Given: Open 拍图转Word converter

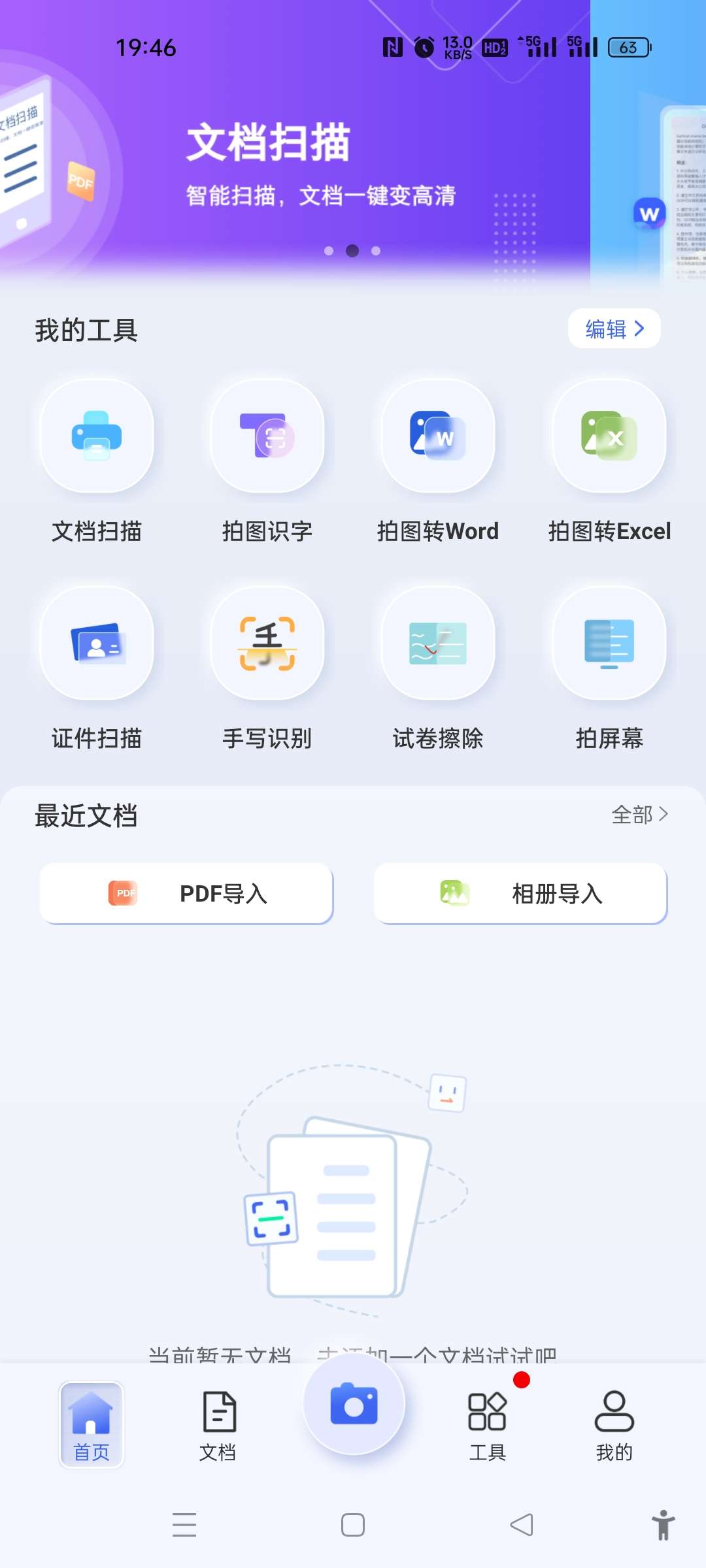Looking at the screenshot, I should click(438, 436).
